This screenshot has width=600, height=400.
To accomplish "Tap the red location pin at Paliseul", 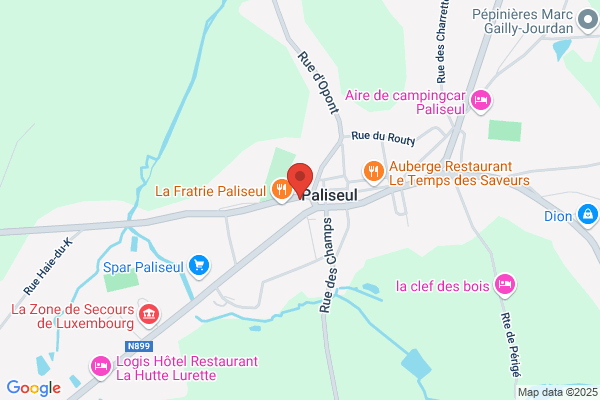I will pyautogui.click(x=300, y=180).
